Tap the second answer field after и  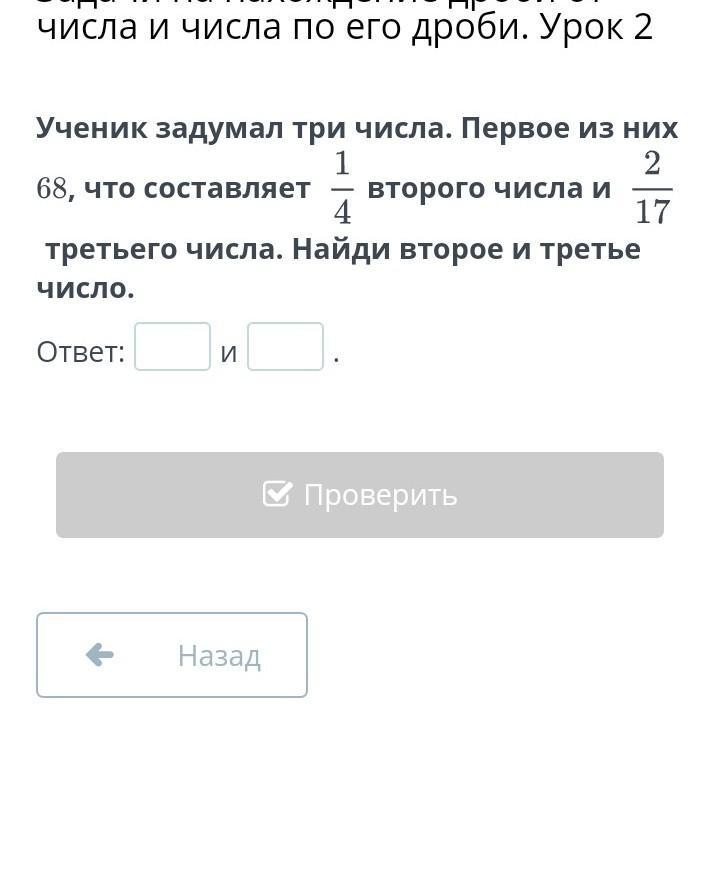pyautogui.click(x=285, y=346)
